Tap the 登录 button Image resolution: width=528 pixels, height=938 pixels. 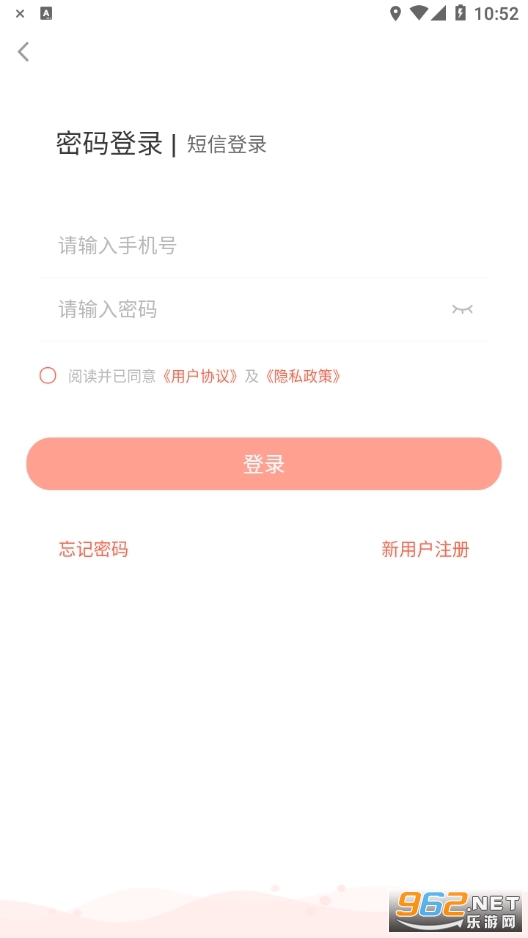[x=264, y=464]
